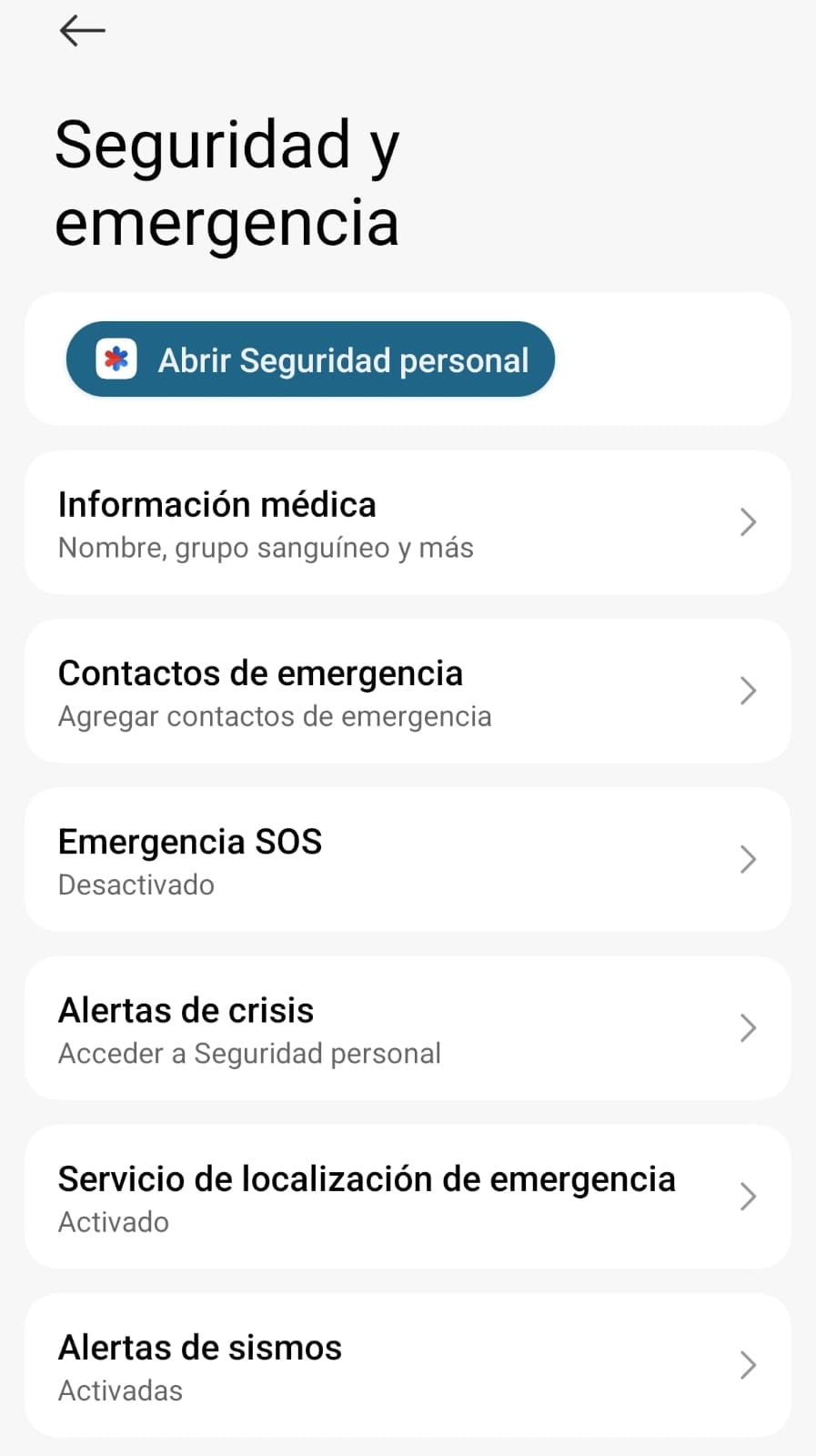Click the Alertas de sismos chevron

(748, 1365)
